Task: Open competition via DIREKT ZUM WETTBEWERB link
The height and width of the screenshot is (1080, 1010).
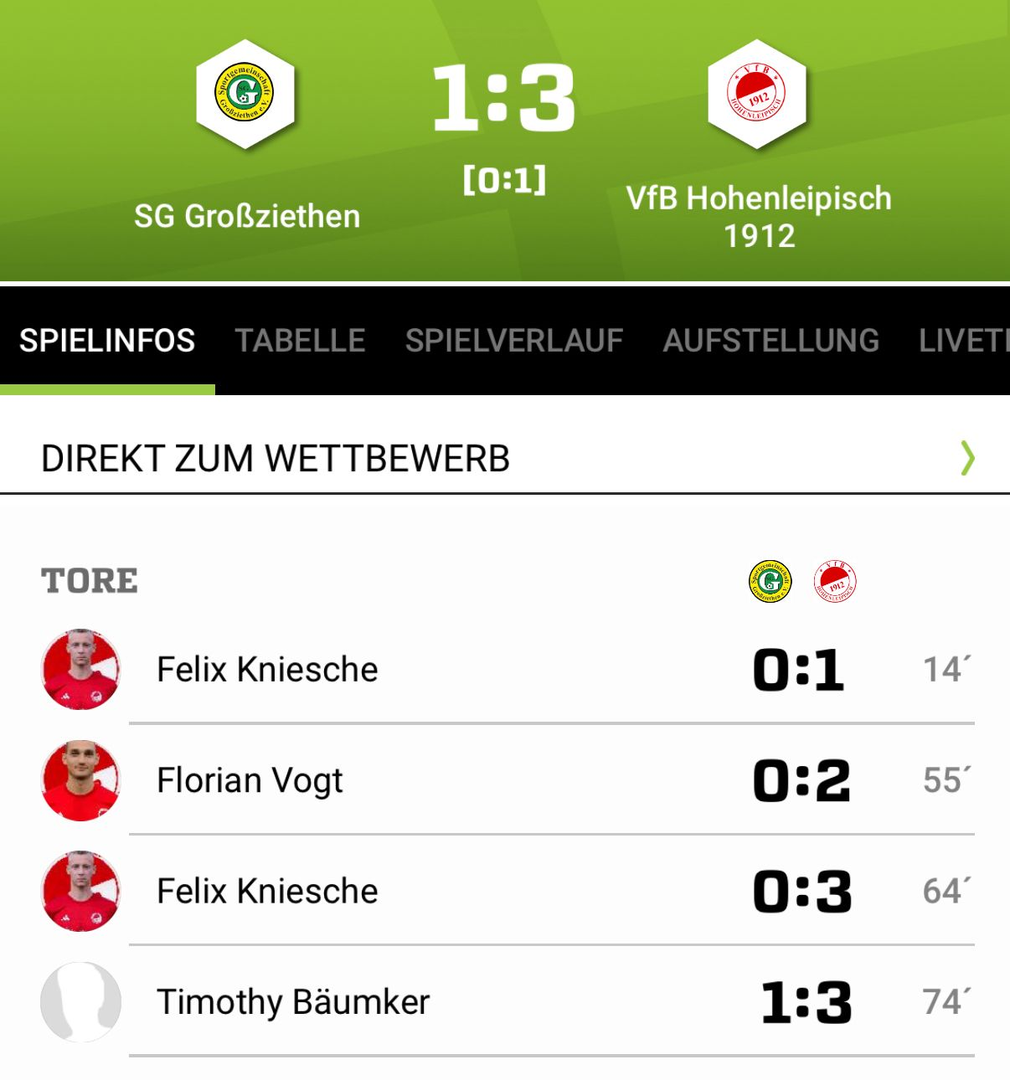Action: pos(274,458)
